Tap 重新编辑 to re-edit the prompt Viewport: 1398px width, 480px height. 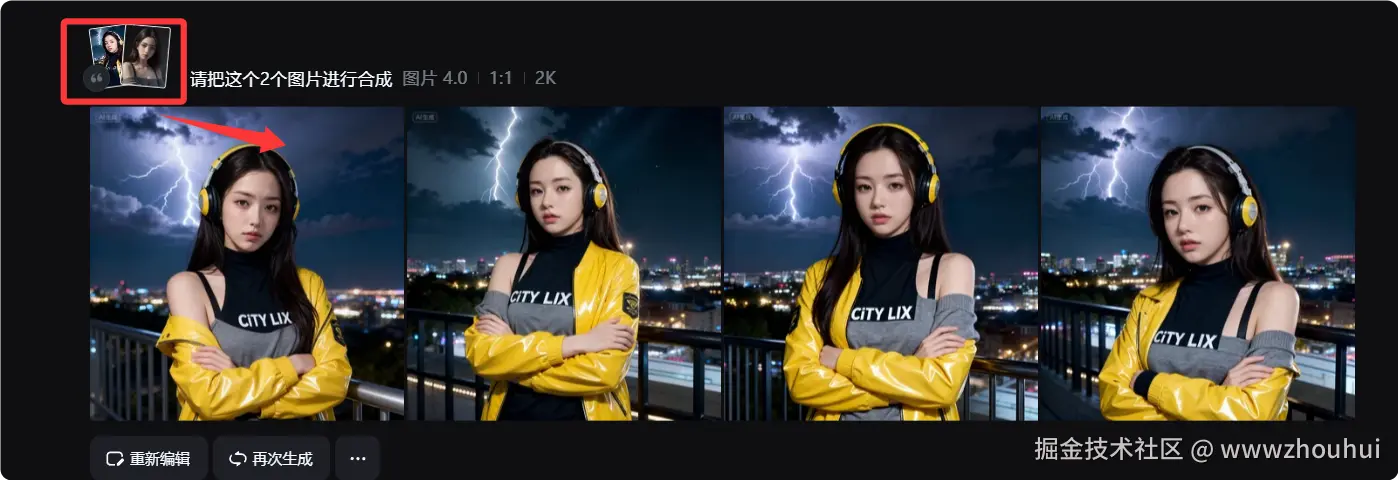coord(148,459)
